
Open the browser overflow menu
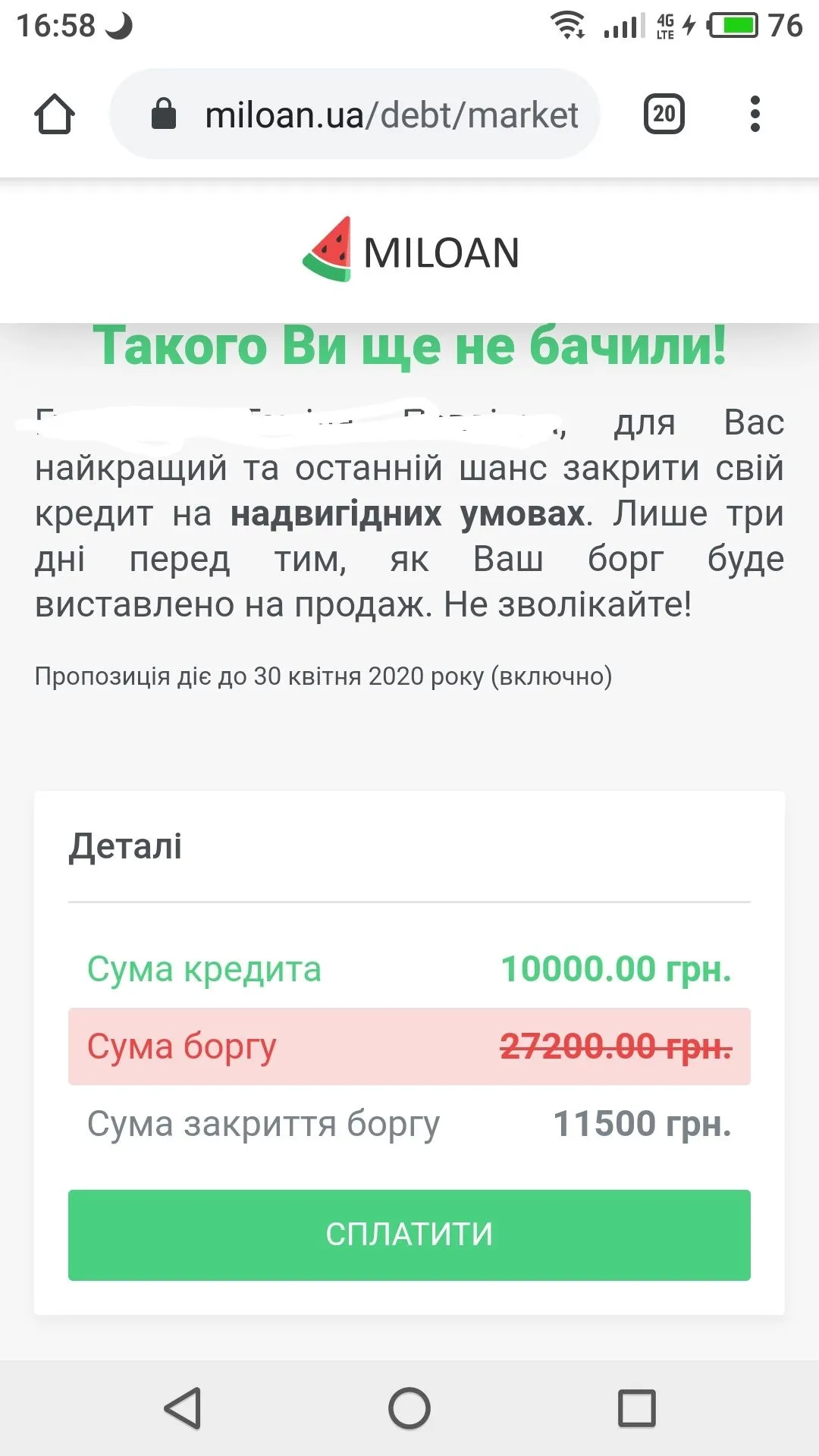pyautogui.click(x=754, y=115)
